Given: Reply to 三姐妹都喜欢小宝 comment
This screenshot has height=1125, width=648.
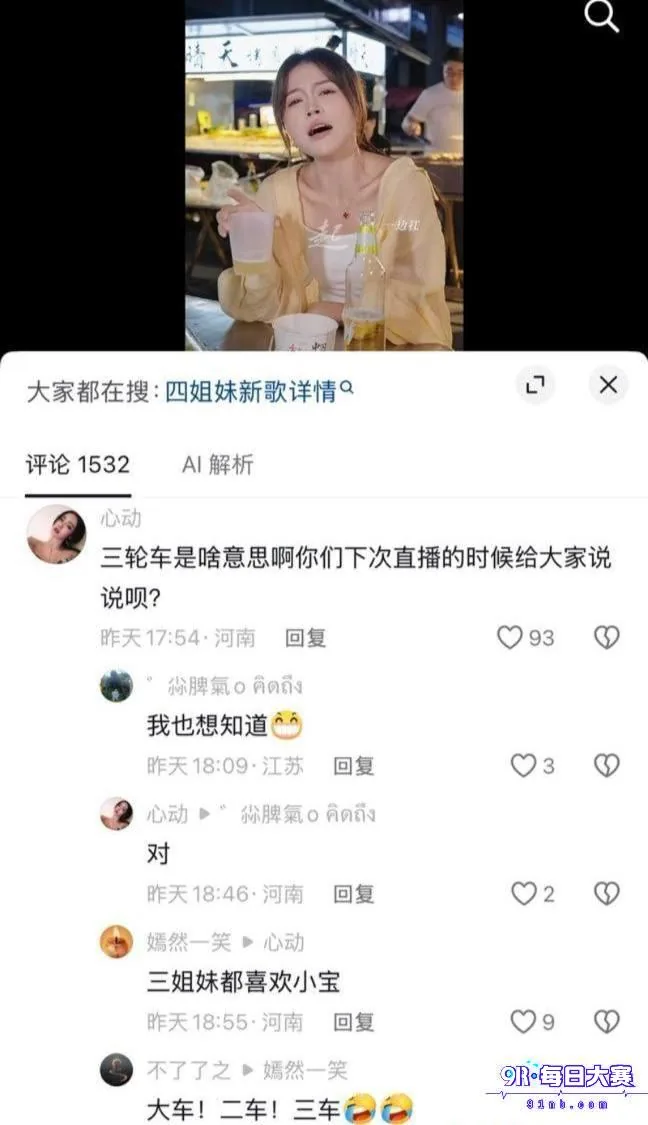Looking at the screenshot, I should coord(353,1022).
